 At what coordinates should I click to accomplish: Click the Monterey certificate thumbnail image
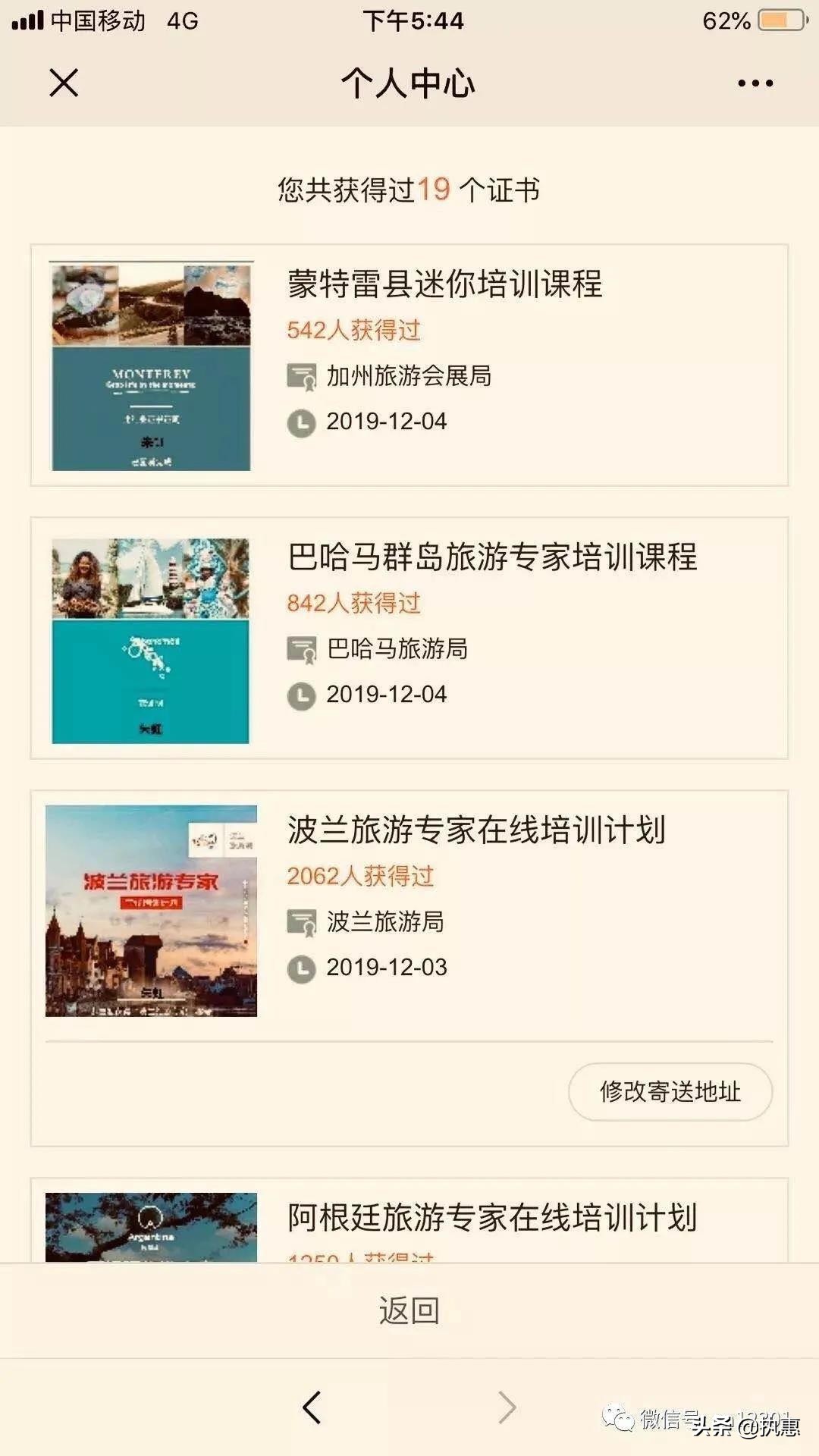pos(150,364)
